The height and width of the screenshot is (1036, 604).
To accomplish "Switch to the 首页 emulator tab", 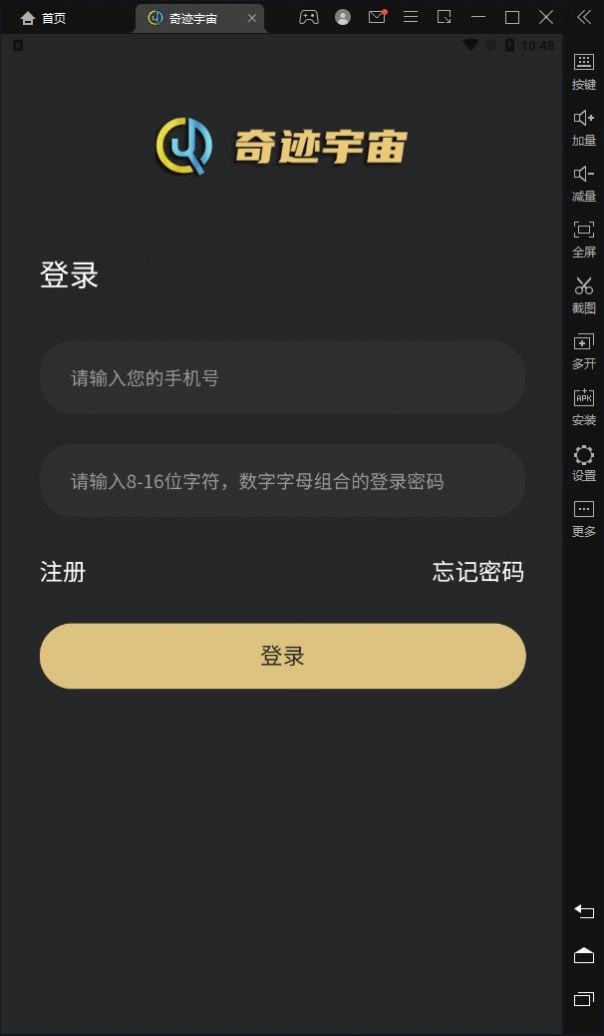I will pos(43,18).
